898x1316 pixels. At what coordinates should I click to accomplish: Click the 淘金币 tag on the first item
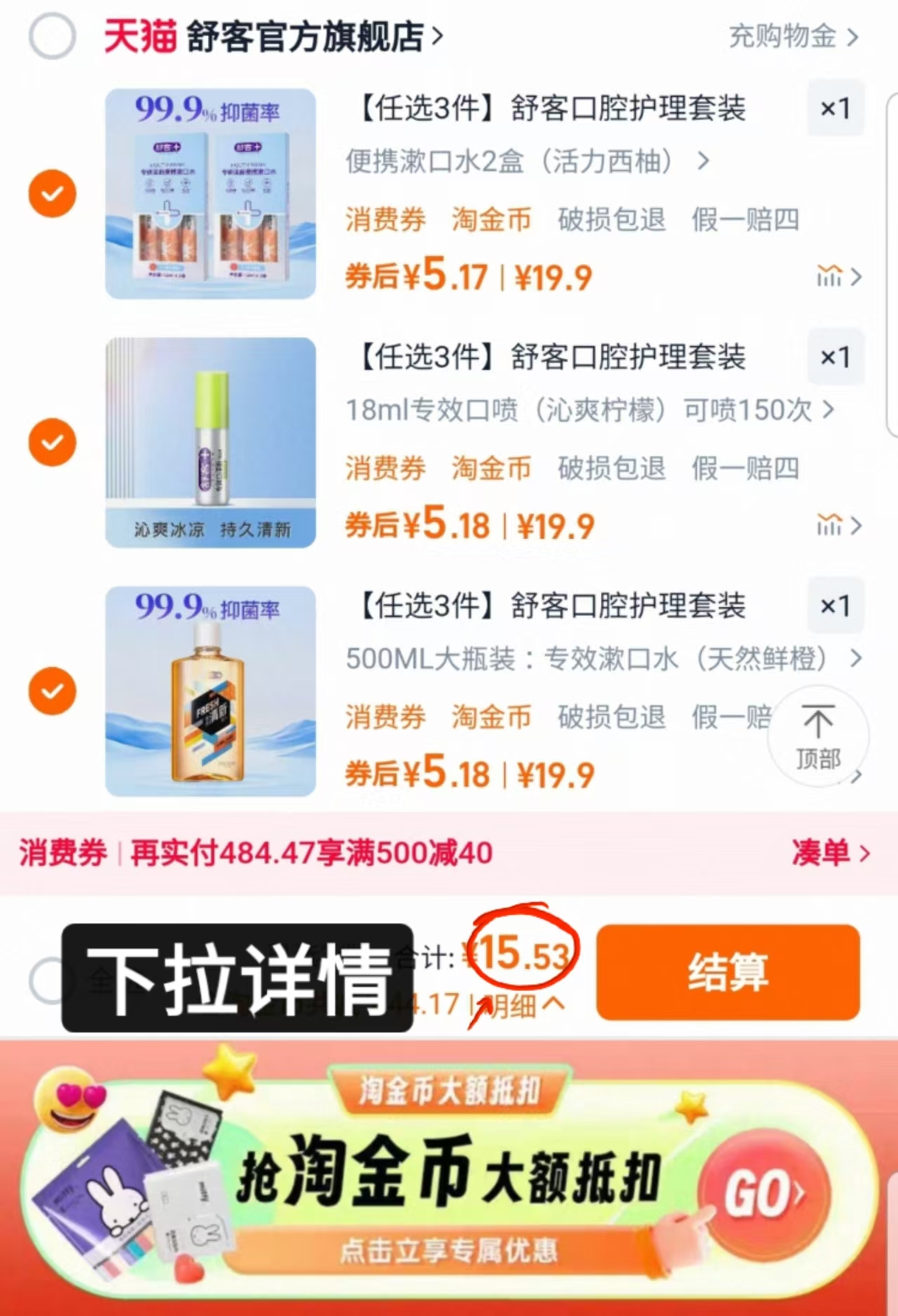(490, 219)
